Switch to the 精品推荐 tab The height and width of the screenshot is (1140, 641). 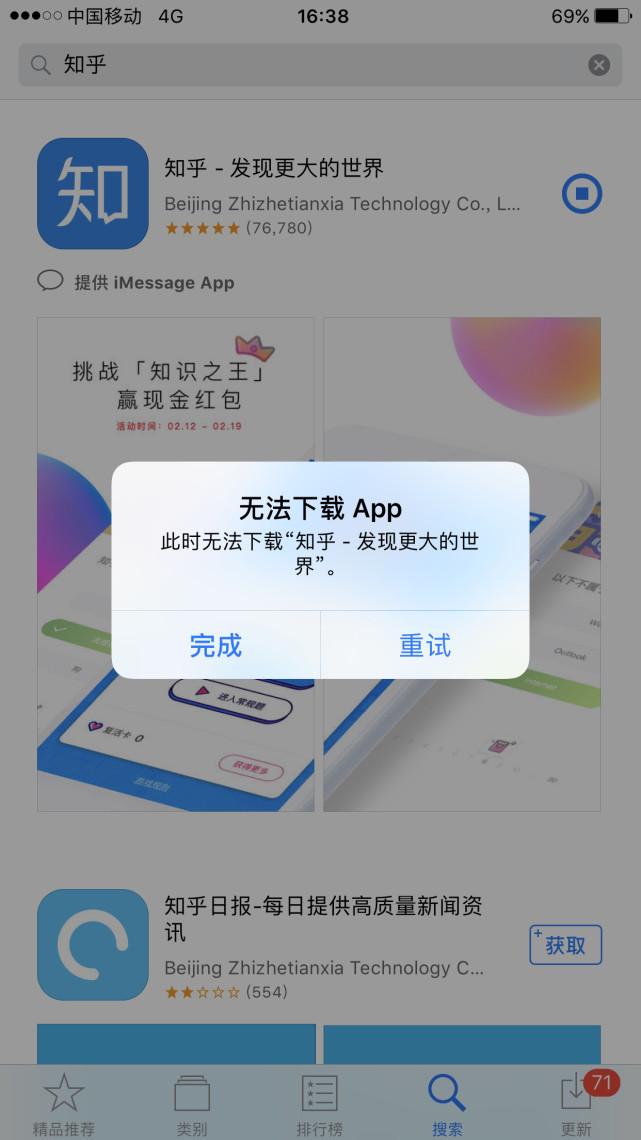point(64,1104)
